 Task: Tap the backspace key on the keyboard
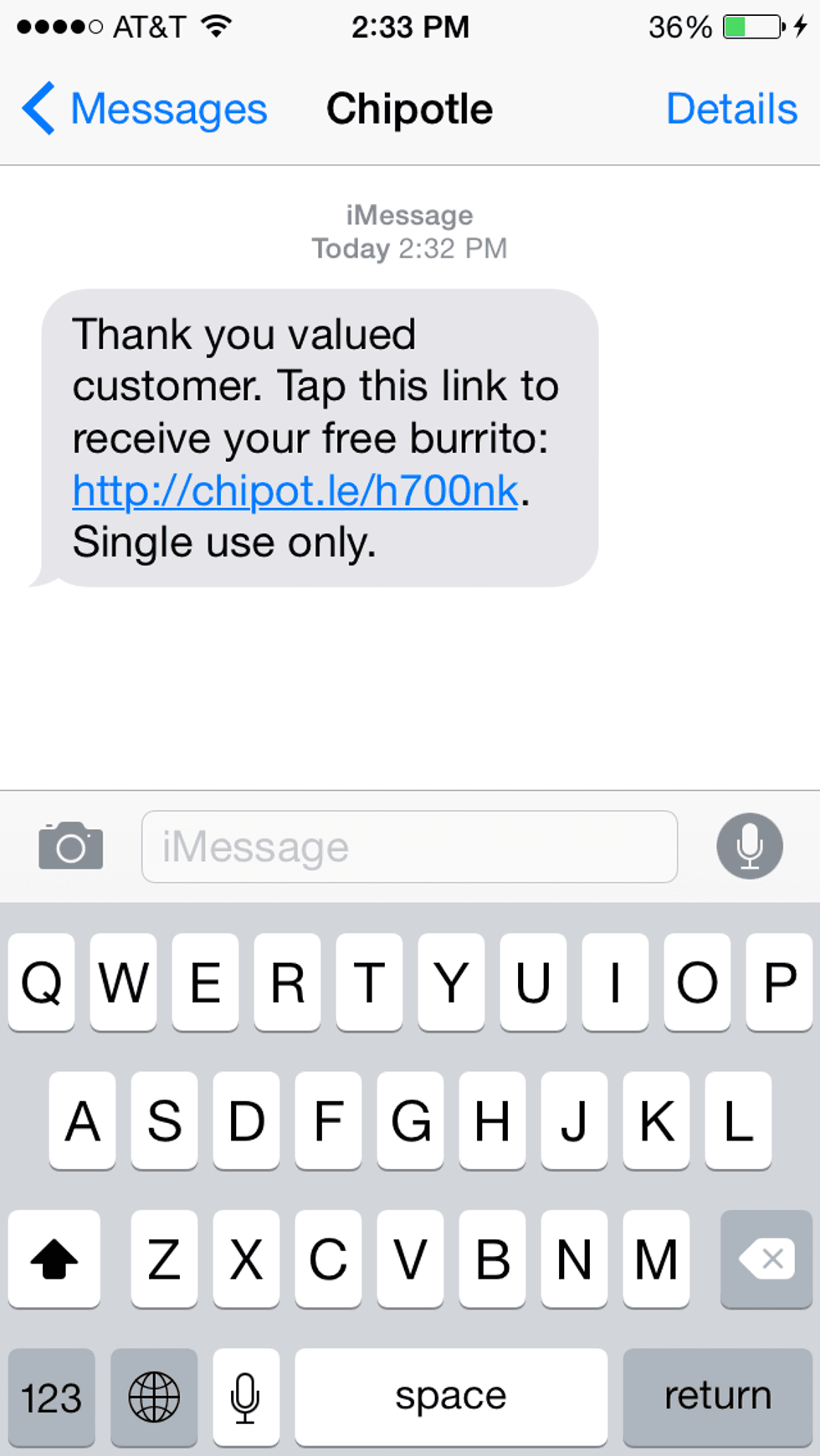click(x=766, y=1259)
